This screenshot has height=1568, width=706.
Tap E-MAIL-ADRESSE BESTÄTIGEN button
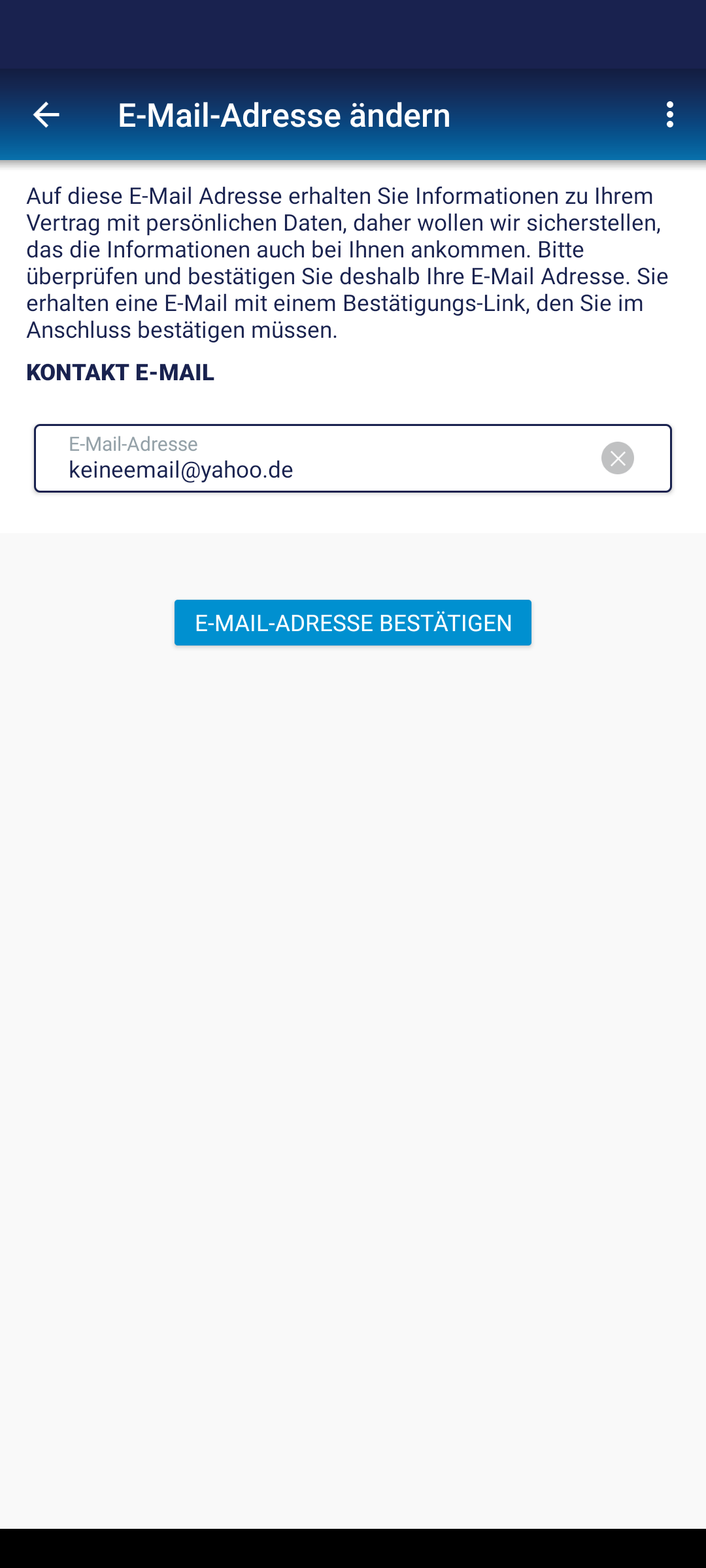(x=353, y=623)
